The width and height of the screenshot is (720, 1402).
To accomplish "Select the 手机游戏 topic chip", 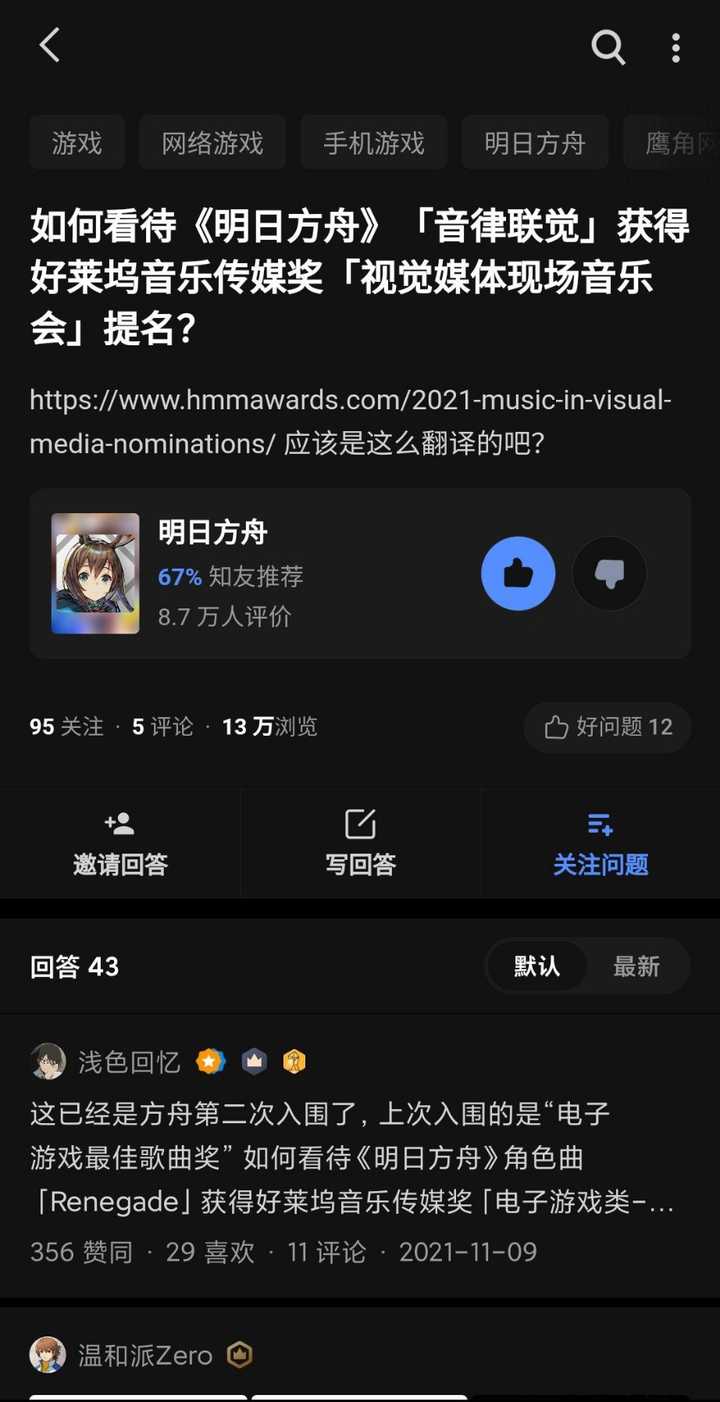I will (x=373, y=143).
